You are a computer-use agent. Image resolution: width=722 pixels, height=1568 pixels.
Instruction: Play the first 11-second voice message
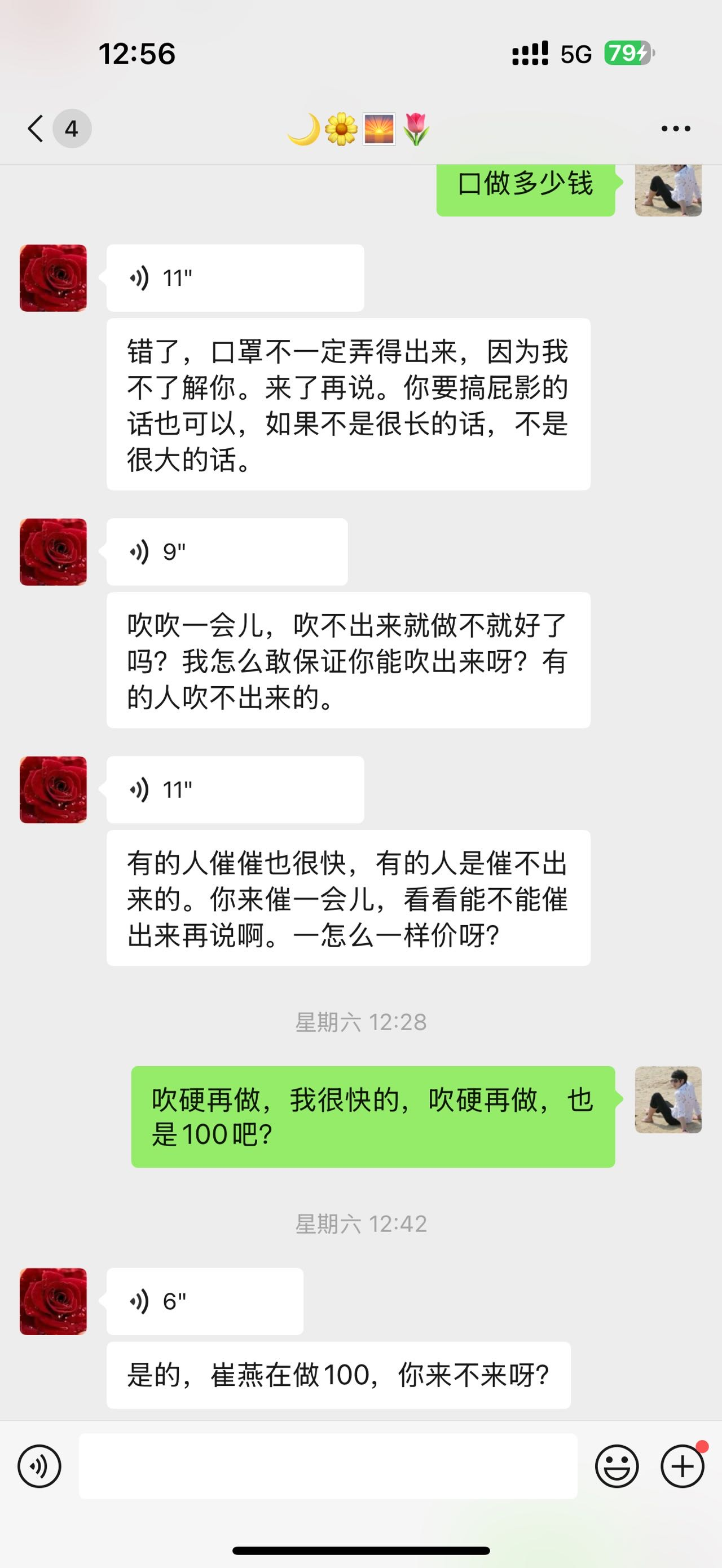tap(235, 278)
